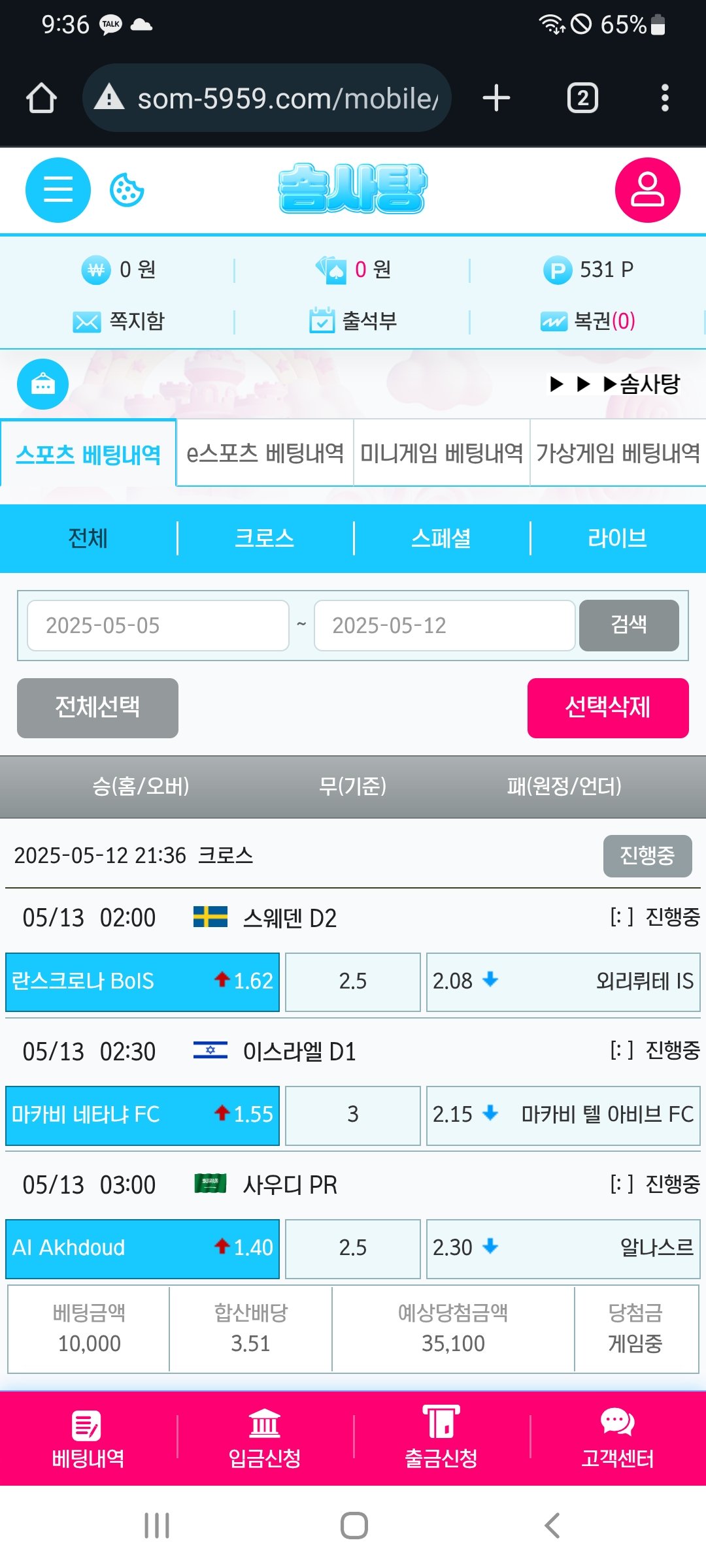
Task: Filter by 스페셜 bets
Action: point(441,538)
